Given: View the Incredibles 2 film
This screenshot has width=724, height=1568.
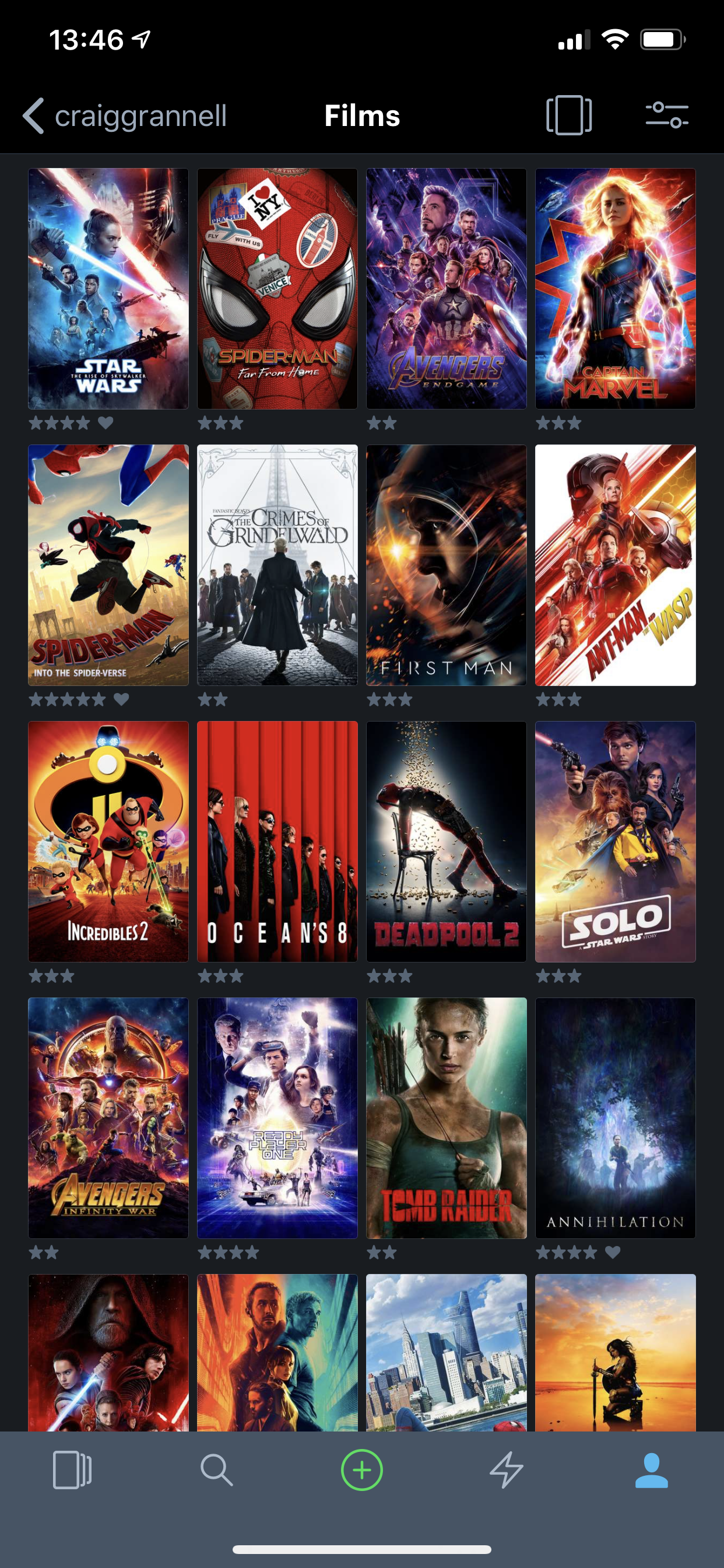Looking at the screenshot, I should (108, 842).
